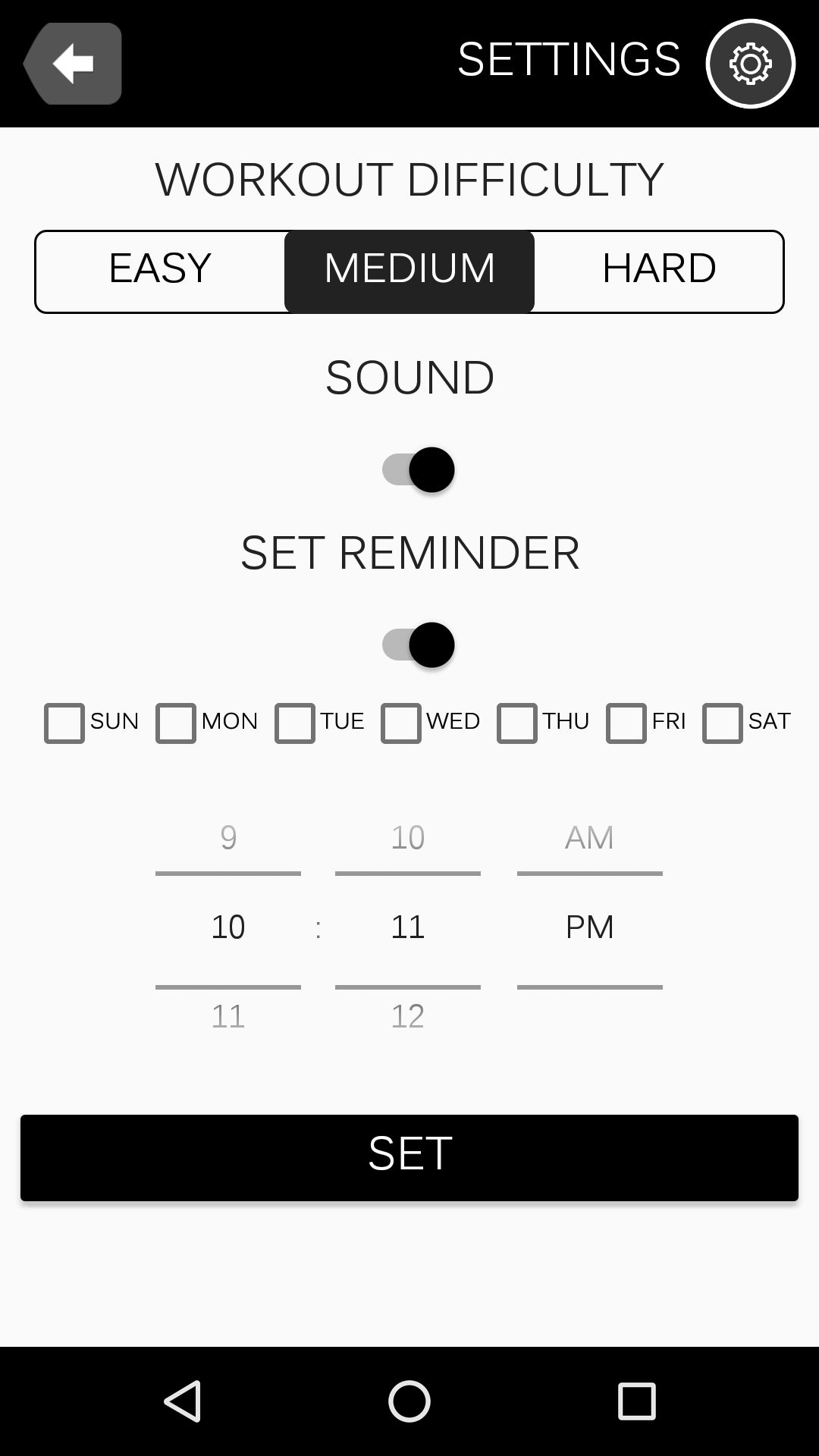Switch difficulty to Hard
Viewport: 819px width, 1456px height.
click(x=658, y=271)
